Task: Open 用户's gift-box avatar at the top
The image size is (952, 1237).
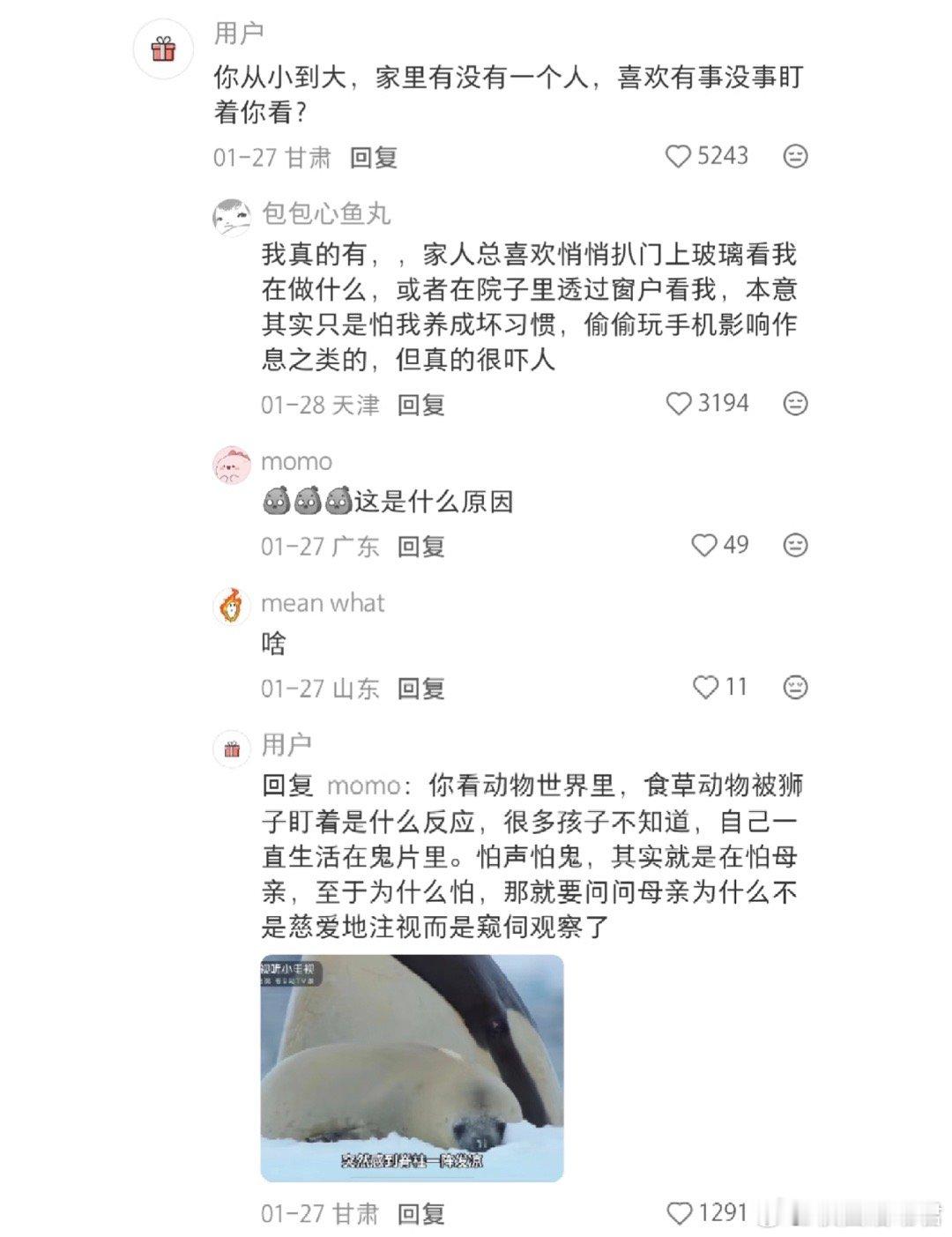Action: click(x=162, y=48)
